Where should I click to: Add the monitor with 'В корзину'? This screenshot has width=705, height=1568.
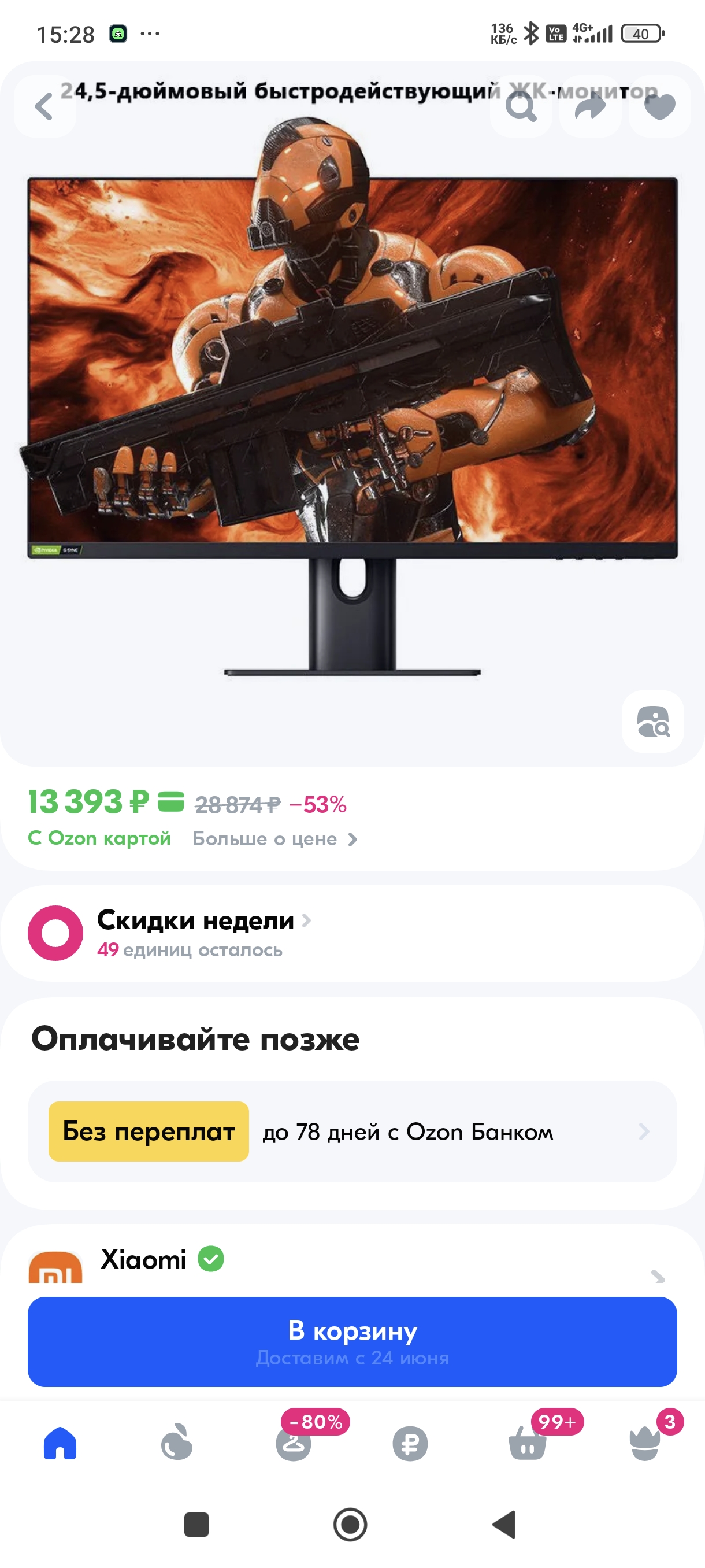[352, 1341]
